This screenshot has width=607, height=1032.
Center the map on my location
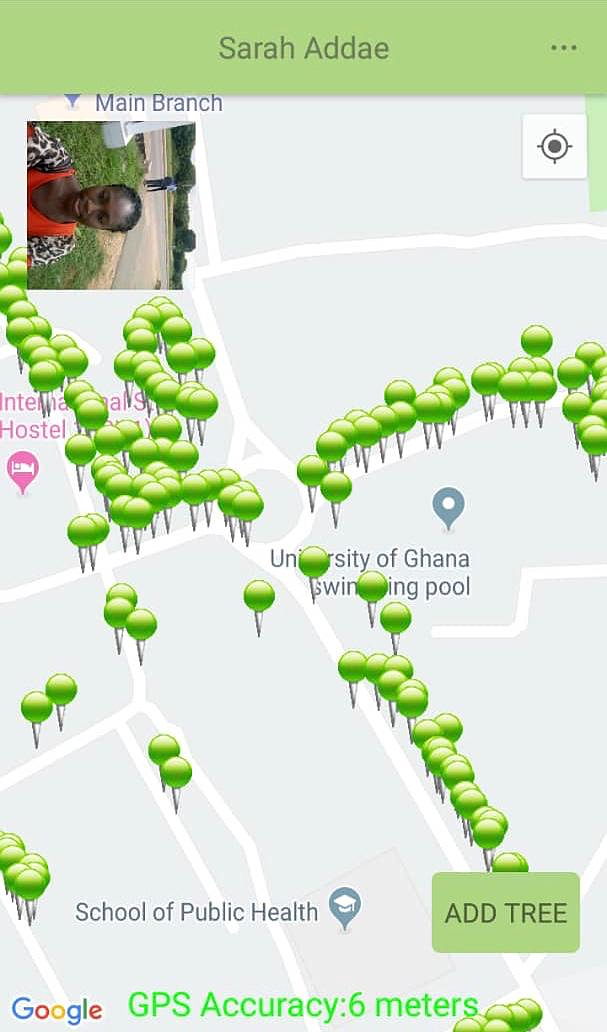point(554,147)
